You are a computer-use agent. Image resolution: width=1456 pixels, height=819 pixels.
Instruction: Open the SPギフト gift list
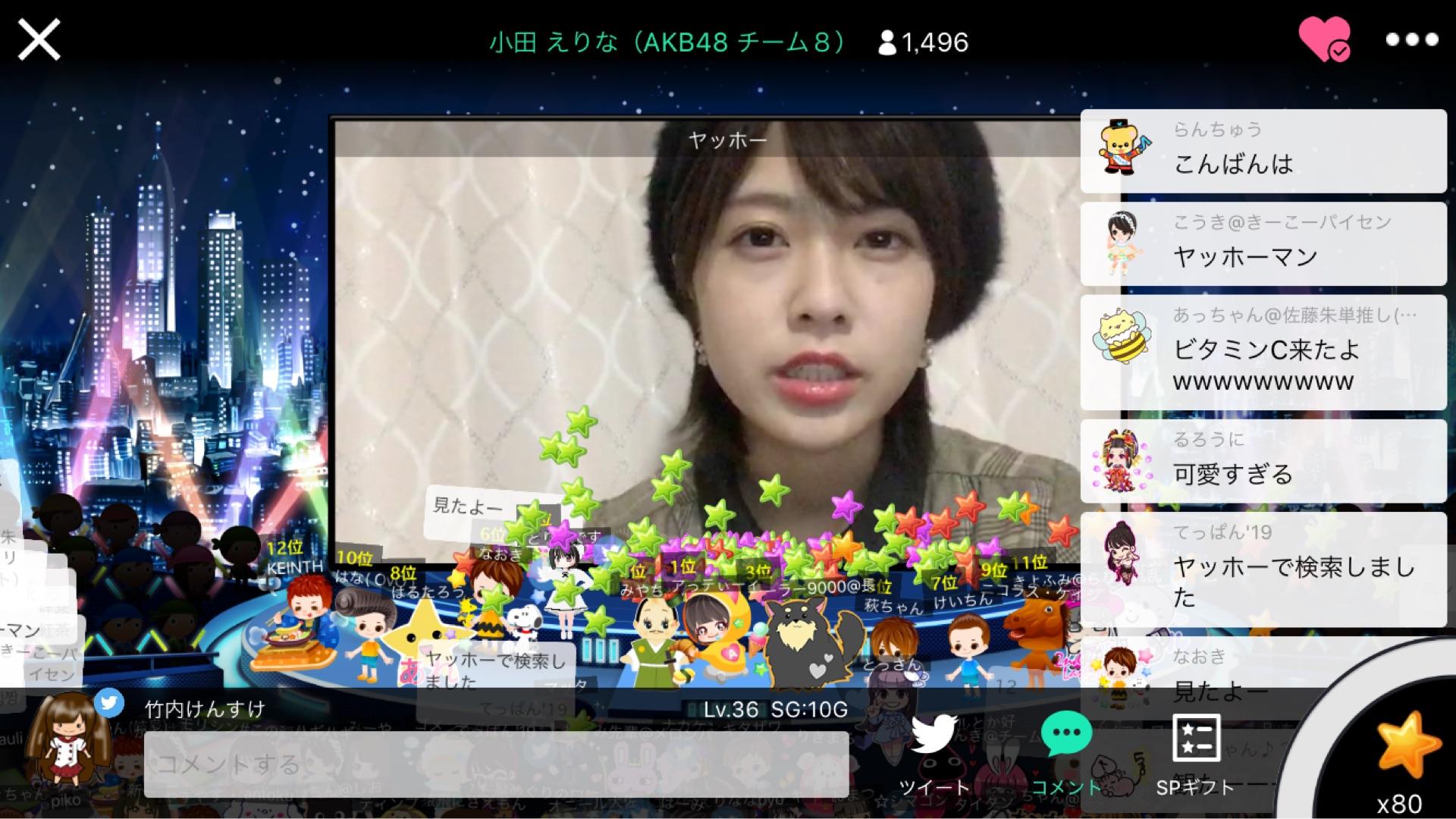(1196, 754)
